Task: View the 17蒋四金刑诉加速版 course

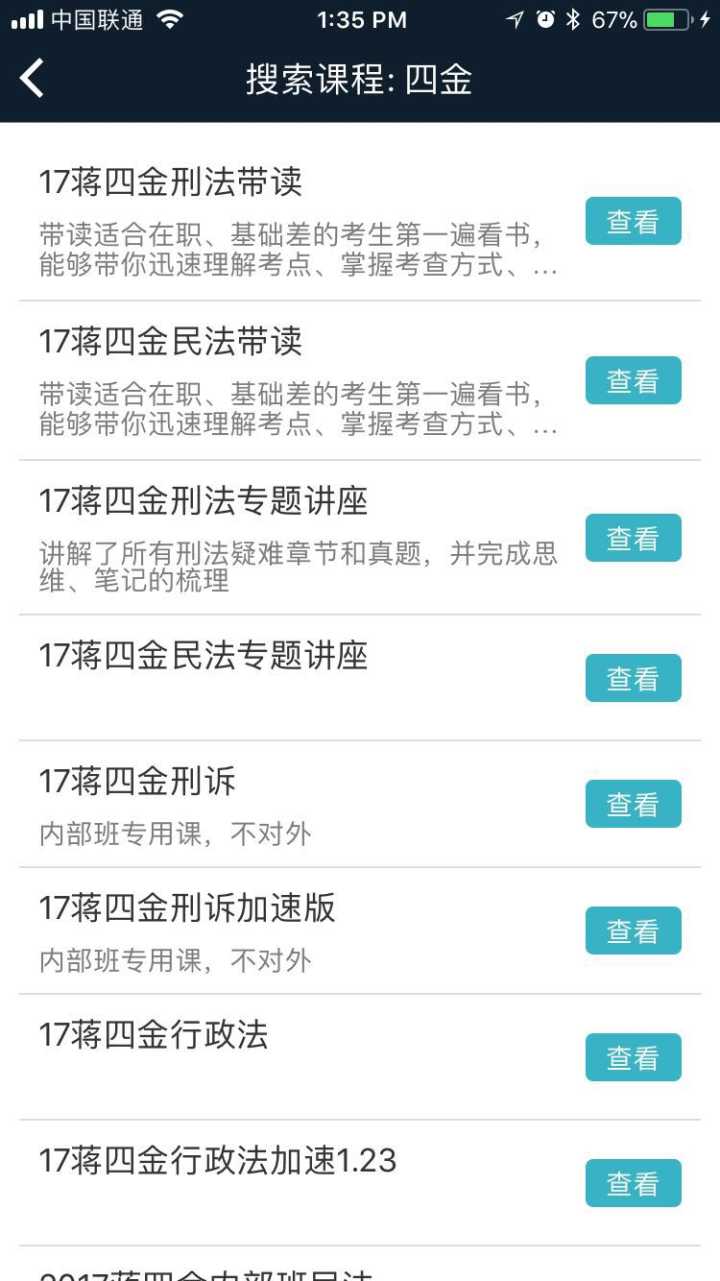Action: click(632, 930)
